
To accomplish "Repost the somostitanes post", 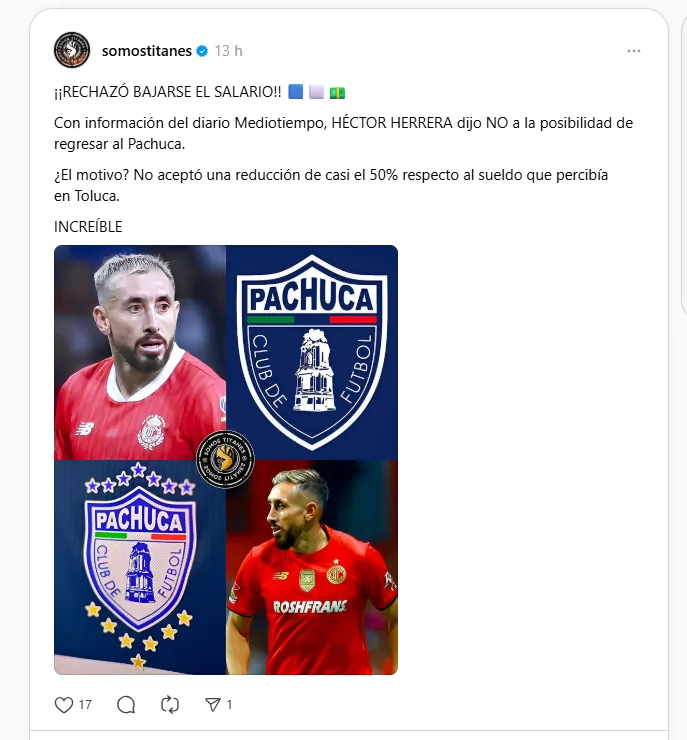I will tap(170, 705).
